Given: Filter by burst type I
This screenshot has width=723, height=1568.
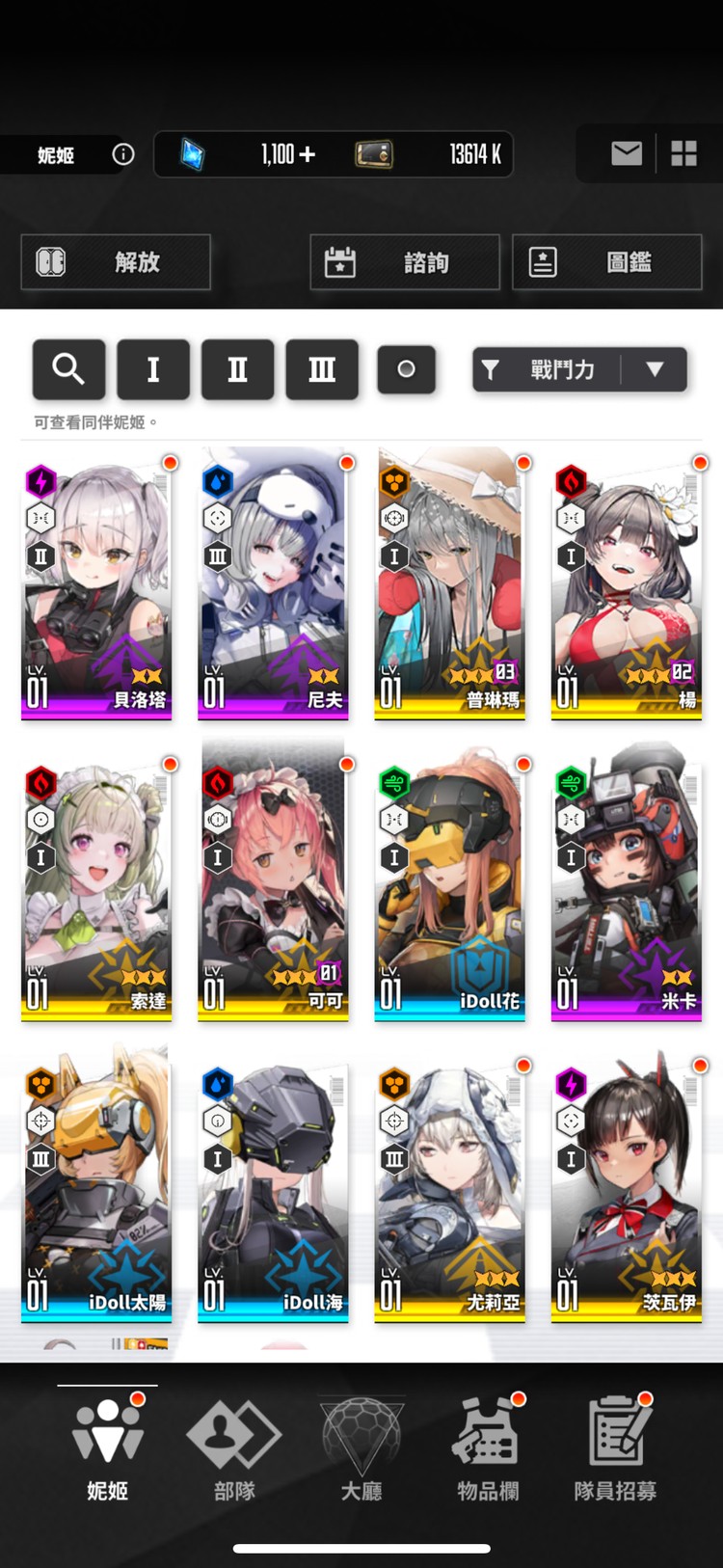Looking at the screenshot, I should point(152,369).
